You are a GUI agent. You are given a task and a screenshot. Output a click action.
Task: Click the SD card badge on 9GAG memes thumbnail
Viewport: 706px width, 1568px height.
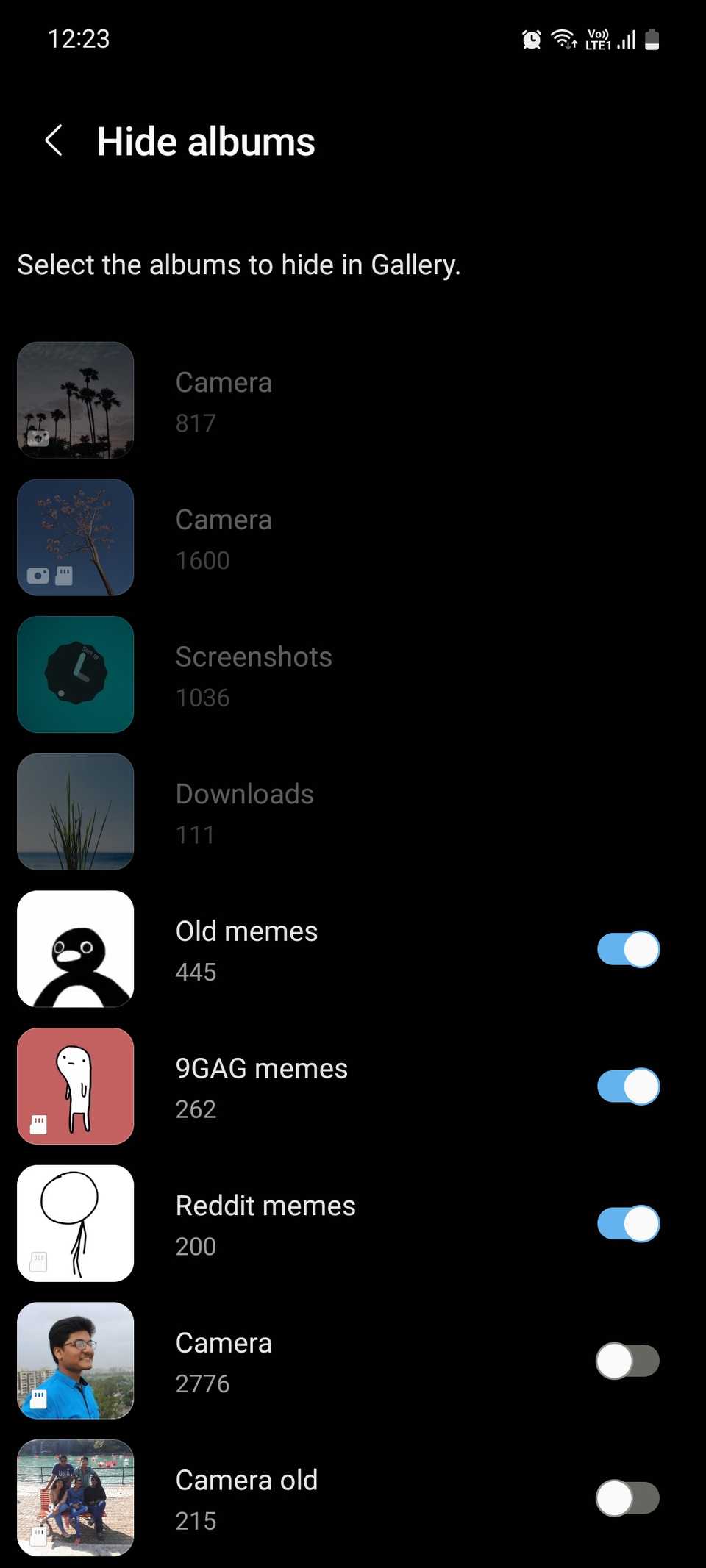(38, 1124)
